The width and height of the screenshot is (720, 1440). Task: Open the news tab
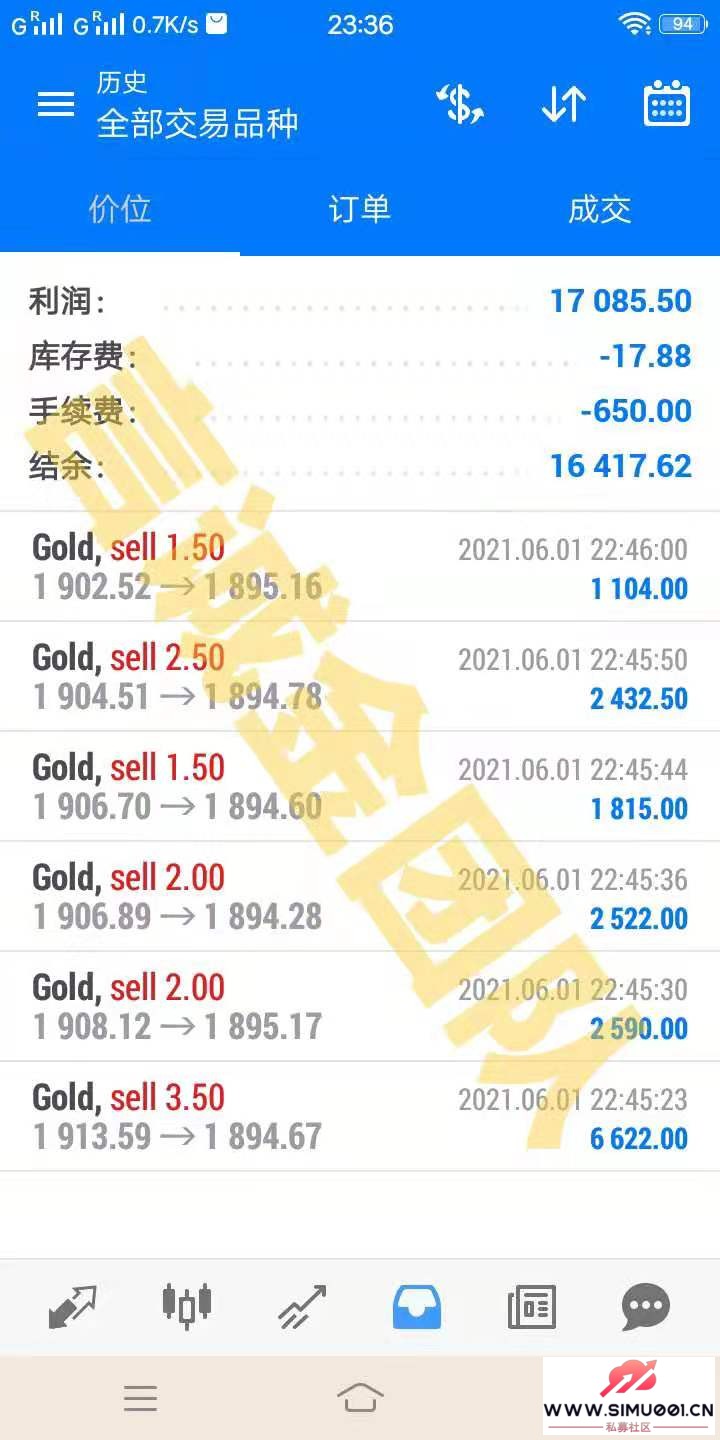[x=531, y=1306]
